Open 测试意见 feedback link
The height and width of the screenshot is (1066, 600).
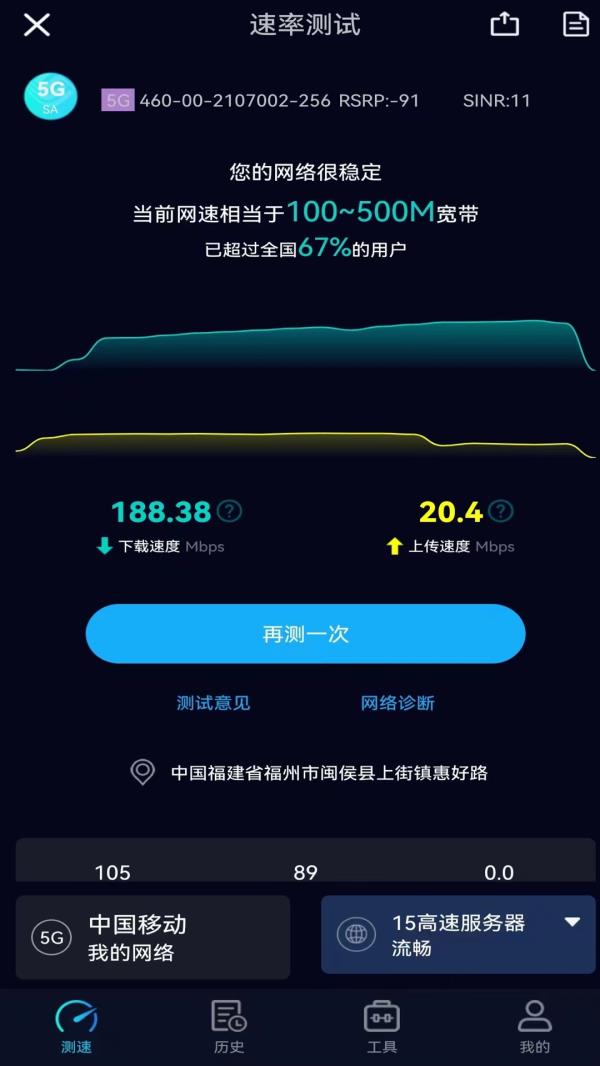click(x=213, y=703)
